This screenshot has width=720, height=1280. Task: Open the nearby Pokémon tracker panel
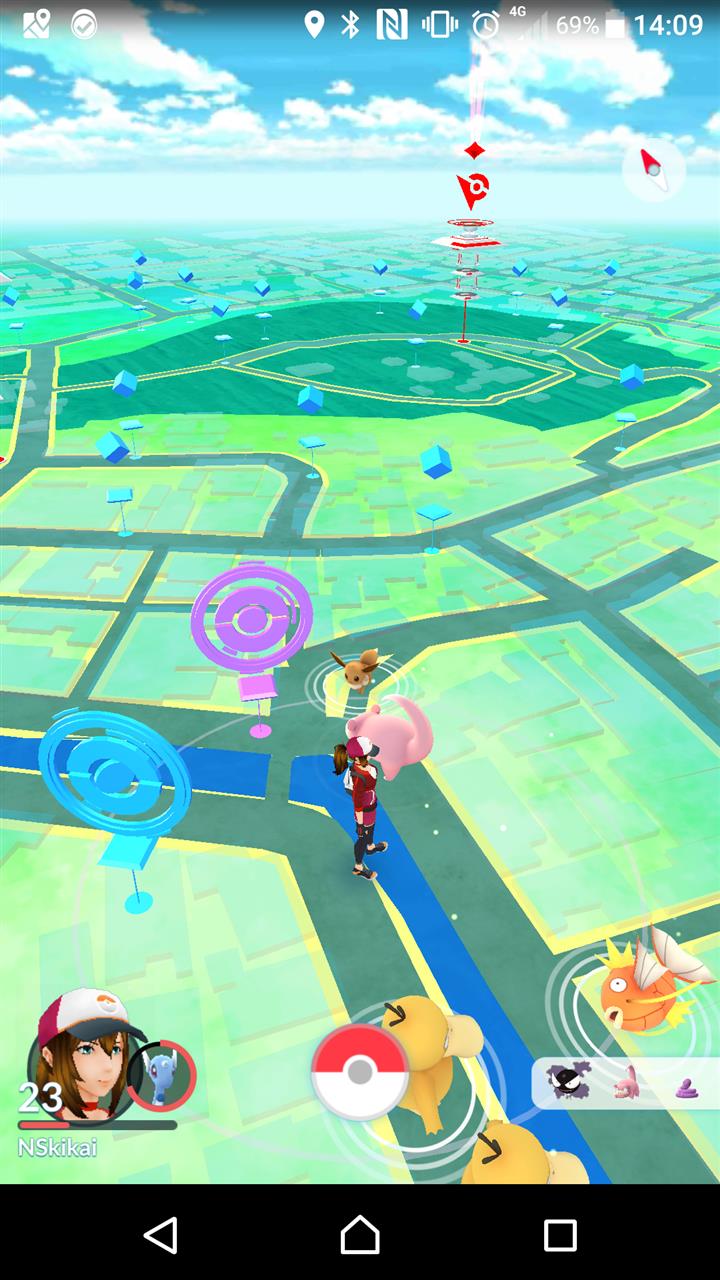click(x=626, y=1083)
